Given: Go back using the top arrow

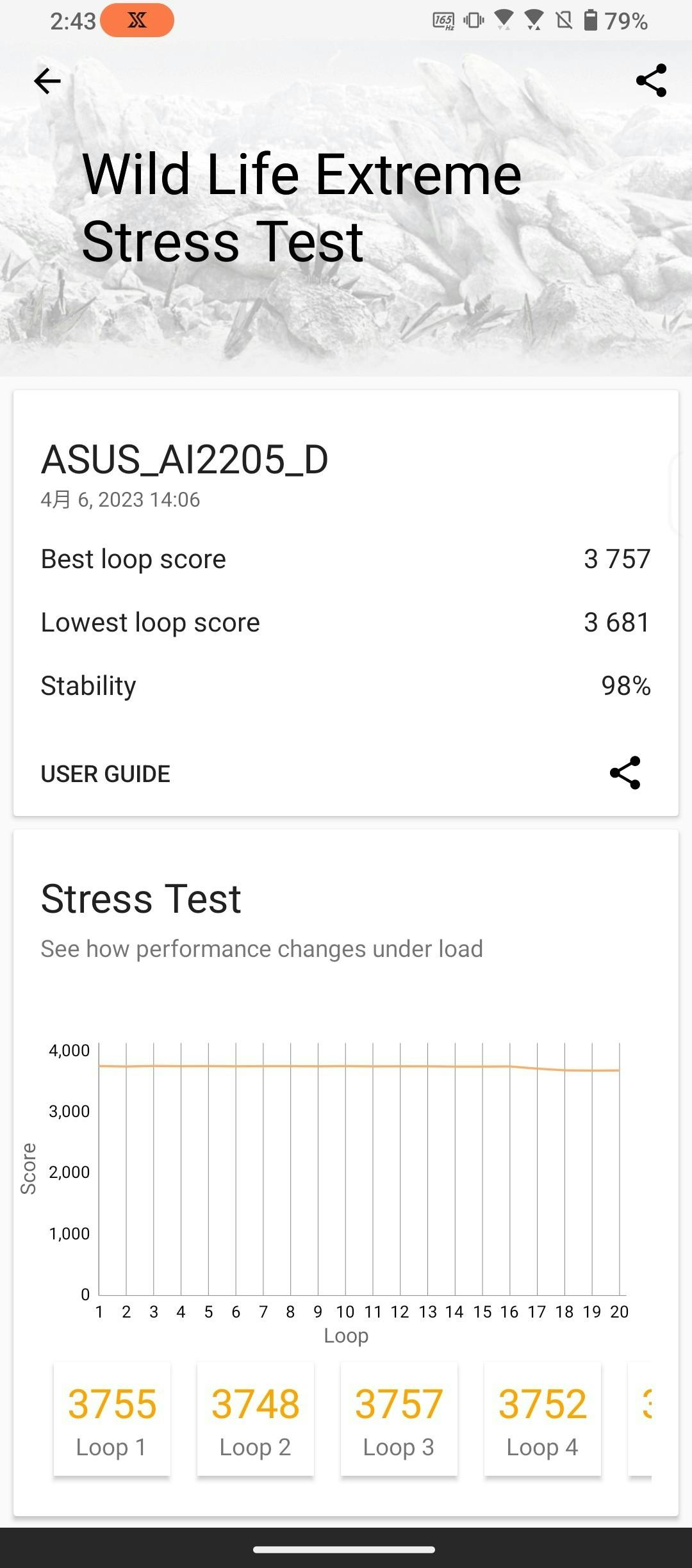Looking at the screenshot, I should click(47, 81).
